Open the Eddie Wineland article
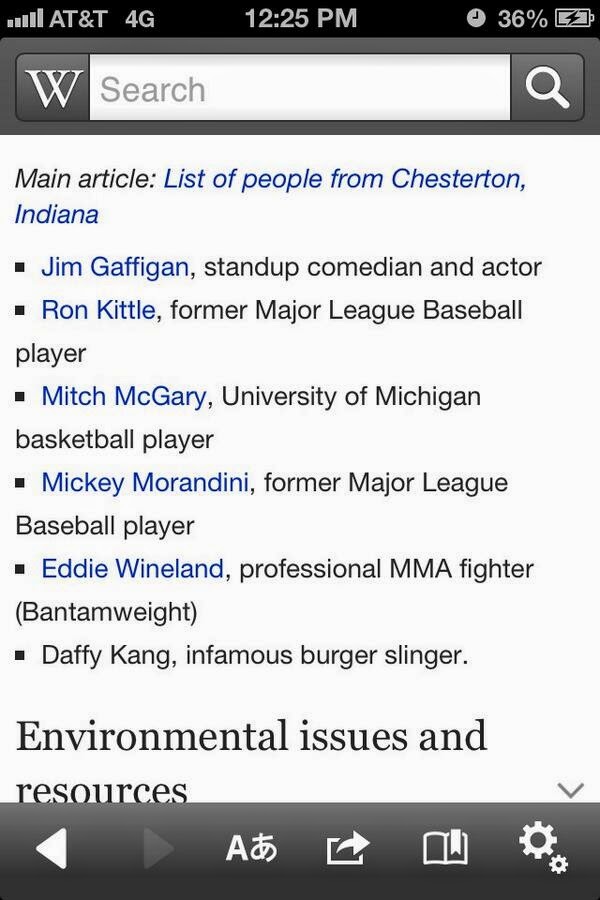The image size is (600, 900). pos(132,569)
